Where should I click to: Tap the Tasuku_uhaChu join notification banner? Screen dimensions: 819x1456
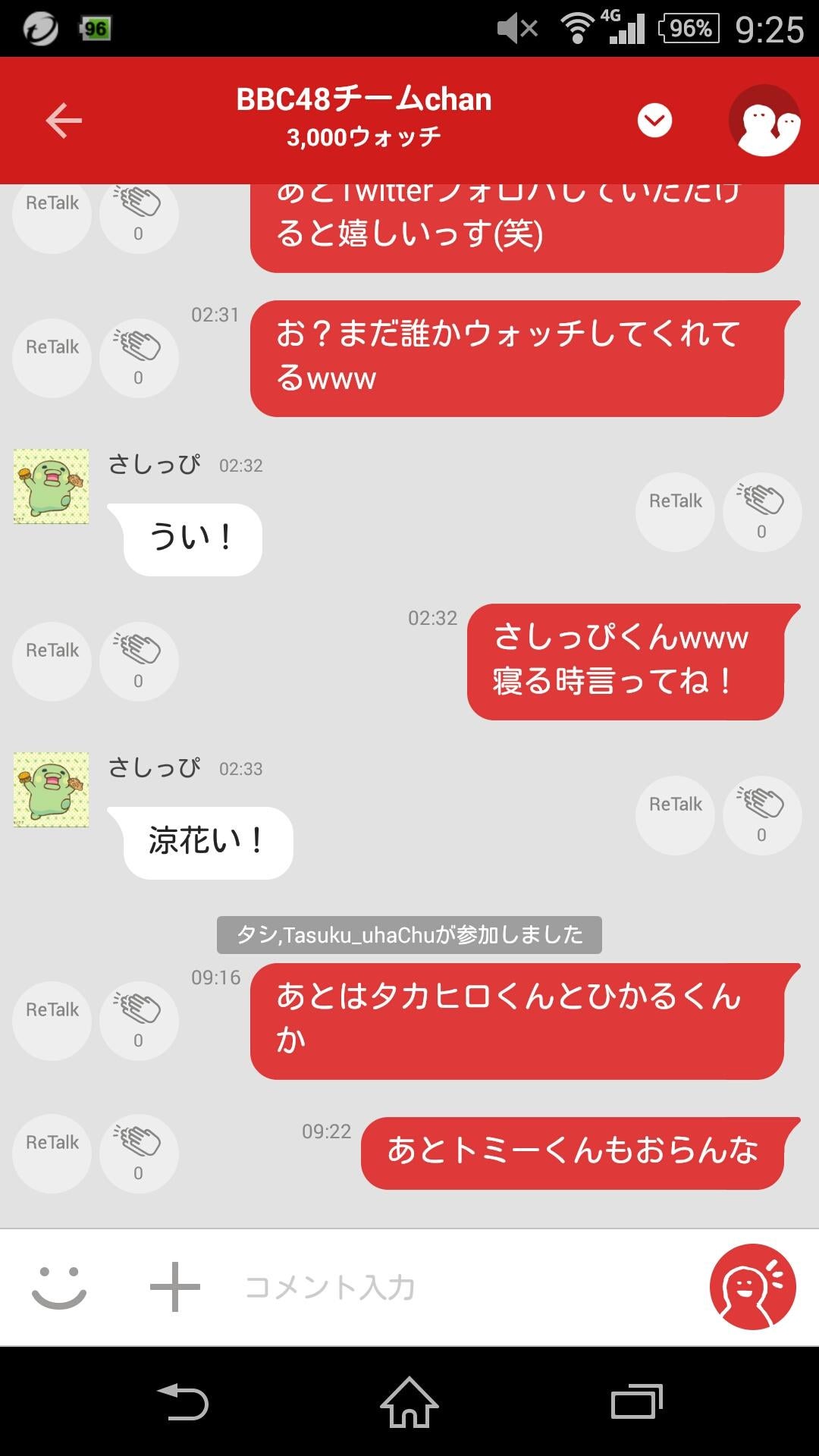[x=409, y=936]
